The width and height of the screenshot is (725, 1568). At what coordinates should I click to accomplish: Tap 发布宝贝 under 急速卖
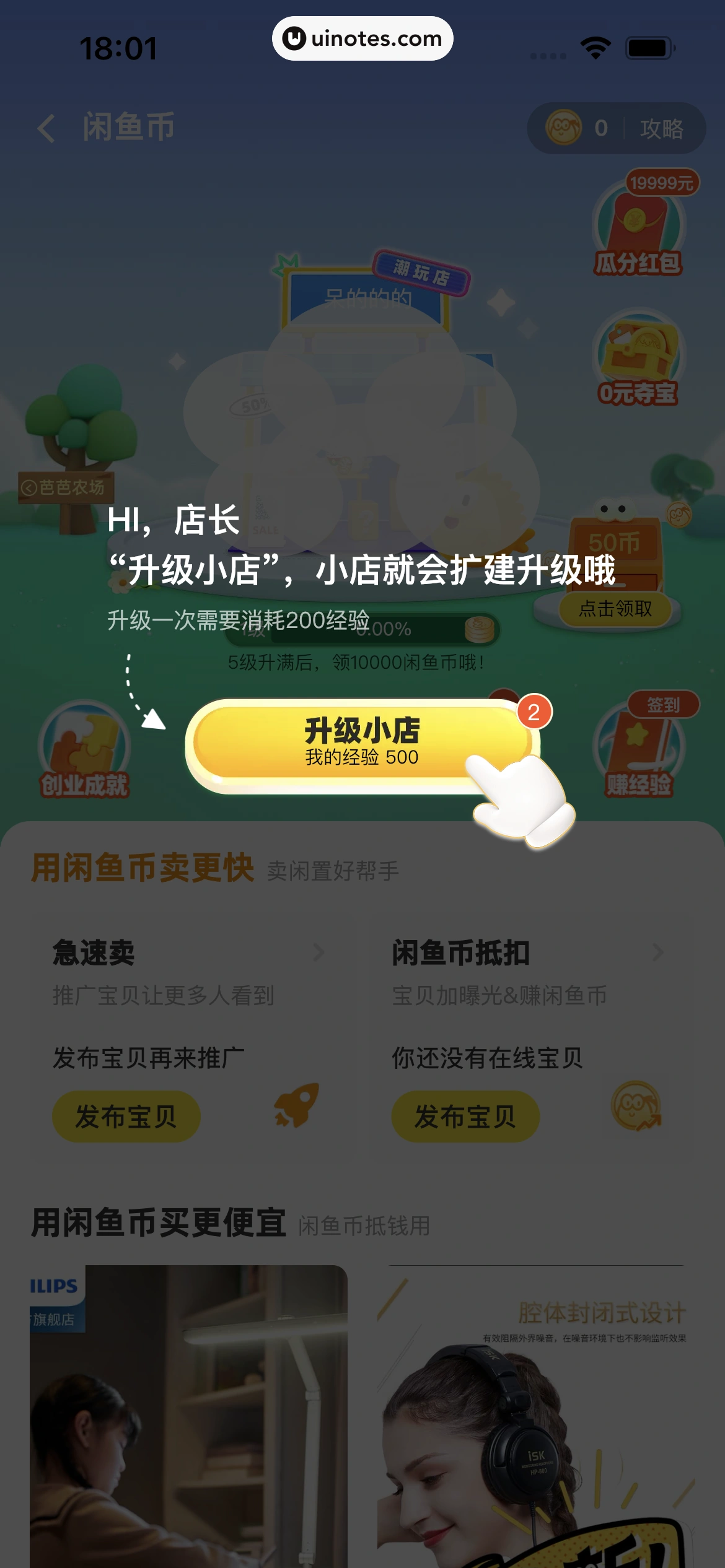(x=126, y=1115)
